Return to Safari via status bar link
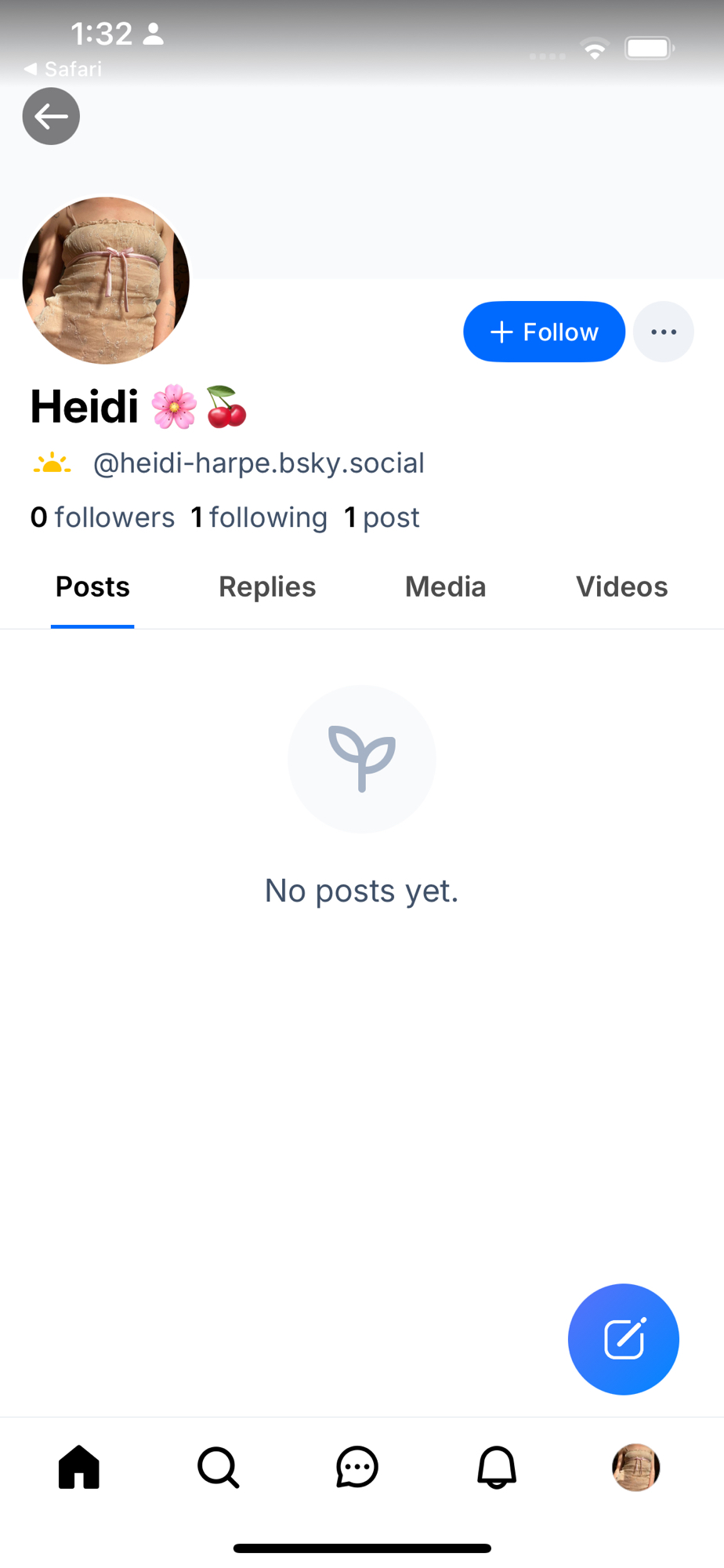Screen dimensions: 724x1568 click(63, 69)
